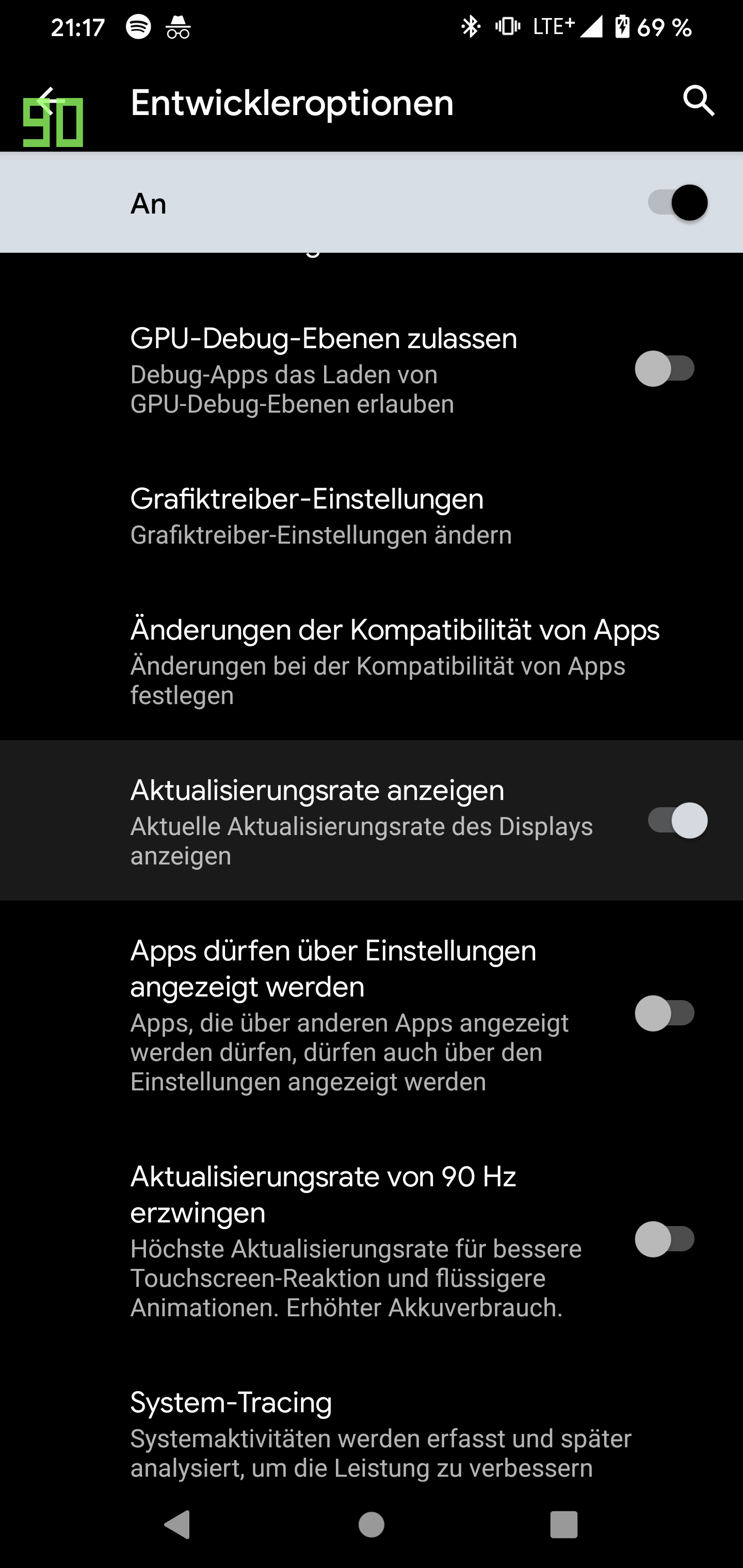Tap the system home button

[371, 1525]
